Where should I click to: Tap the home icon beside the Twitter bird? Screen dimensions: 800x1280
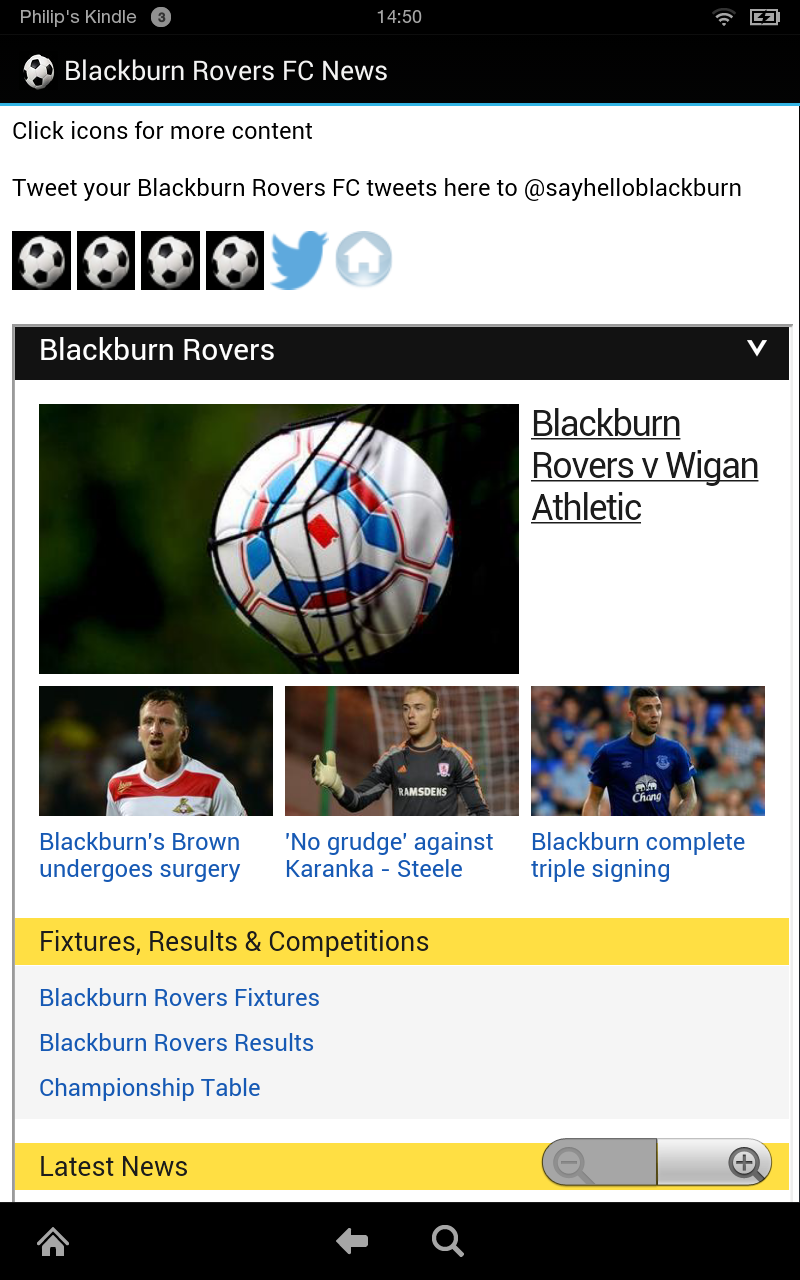[364, 260]
